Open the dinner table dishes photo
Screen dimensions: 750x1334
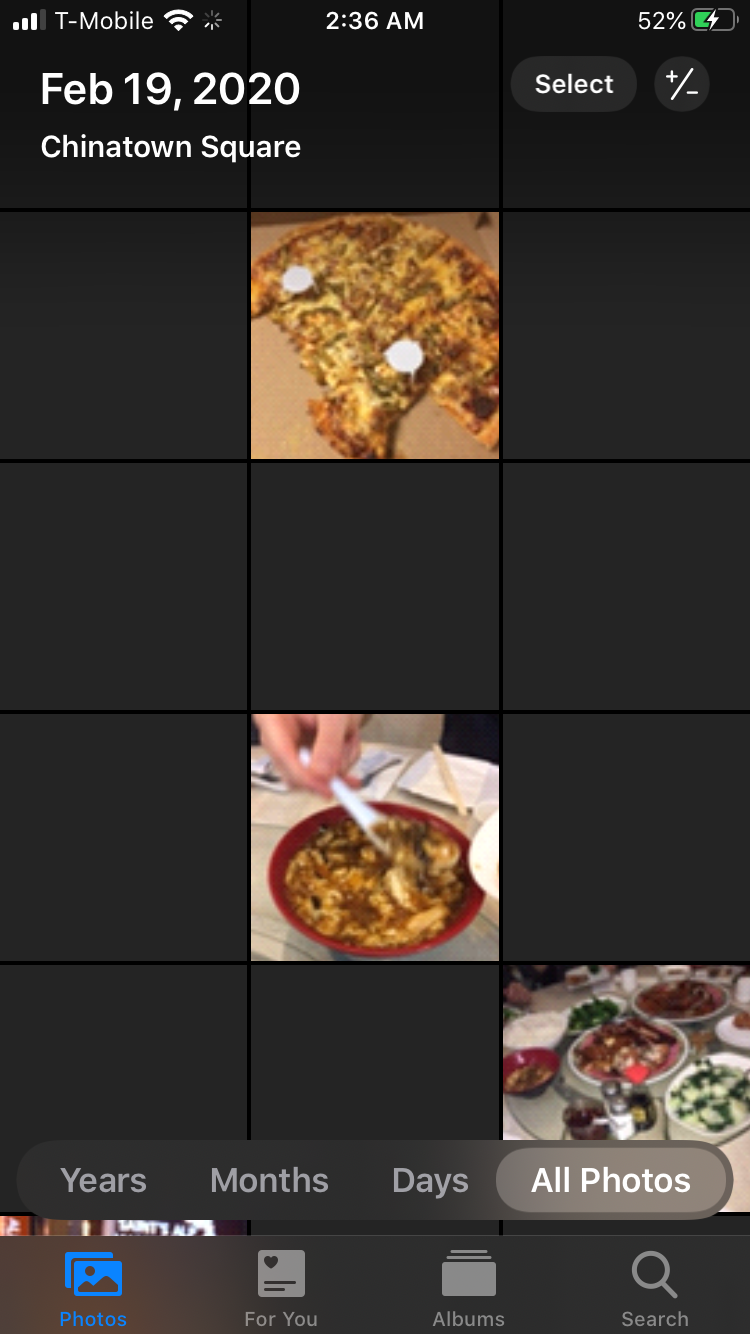(626, 1054)
